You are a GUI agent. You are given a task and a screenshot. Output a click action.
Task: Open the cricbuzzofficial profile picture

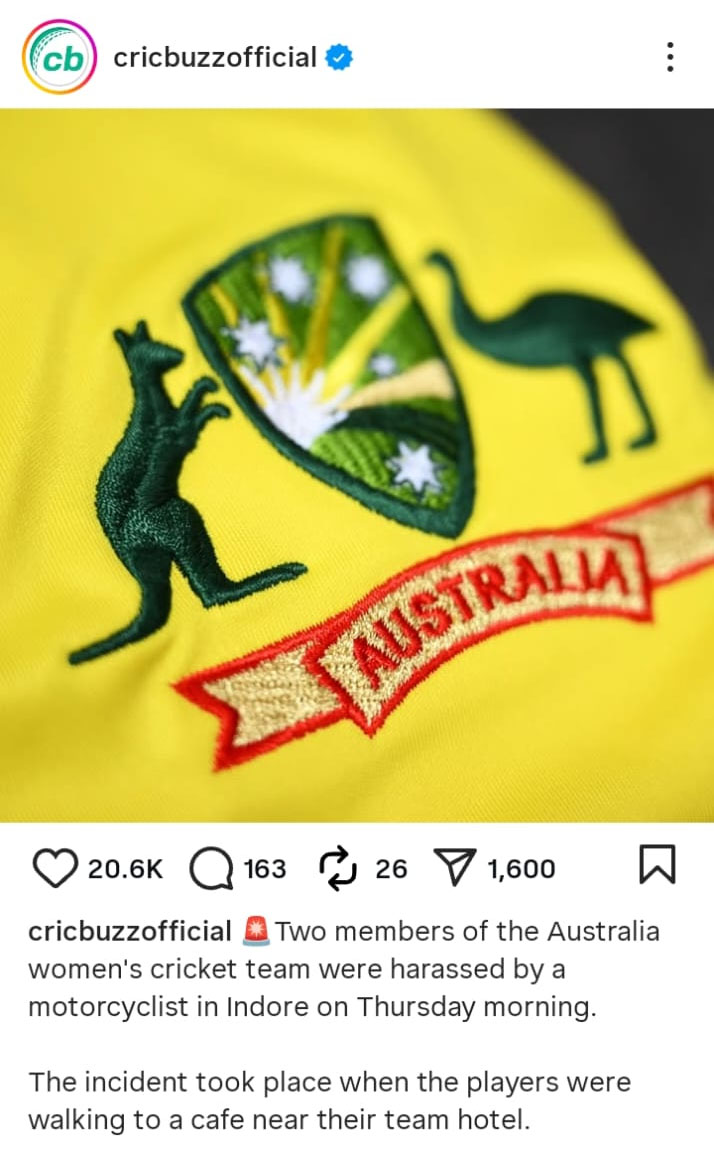58,58
